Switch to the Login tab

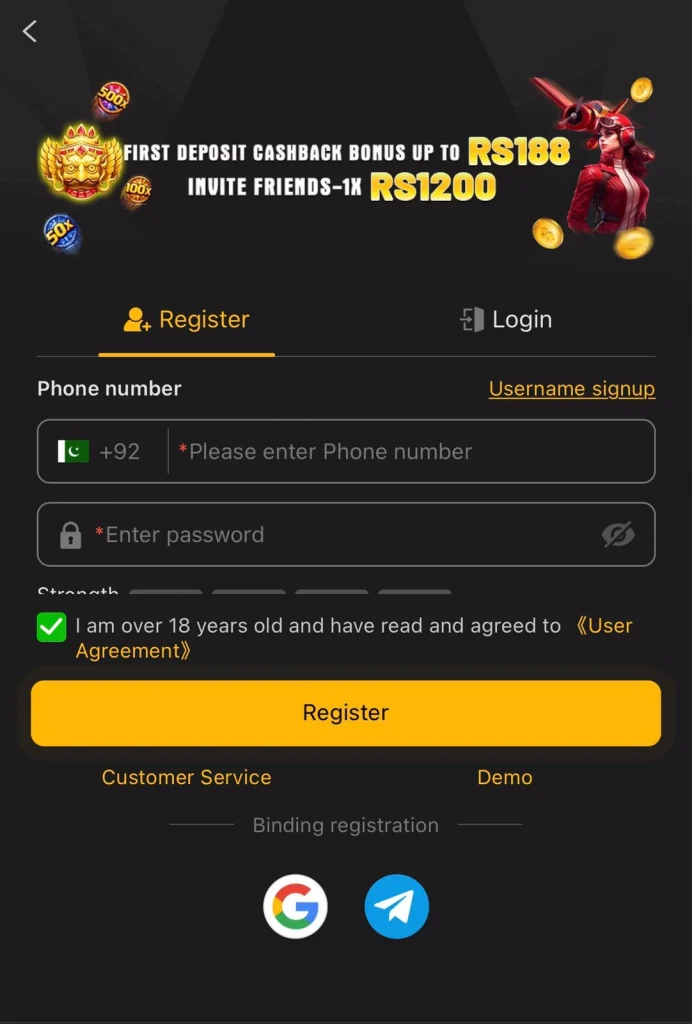click(x=506, y=319)
